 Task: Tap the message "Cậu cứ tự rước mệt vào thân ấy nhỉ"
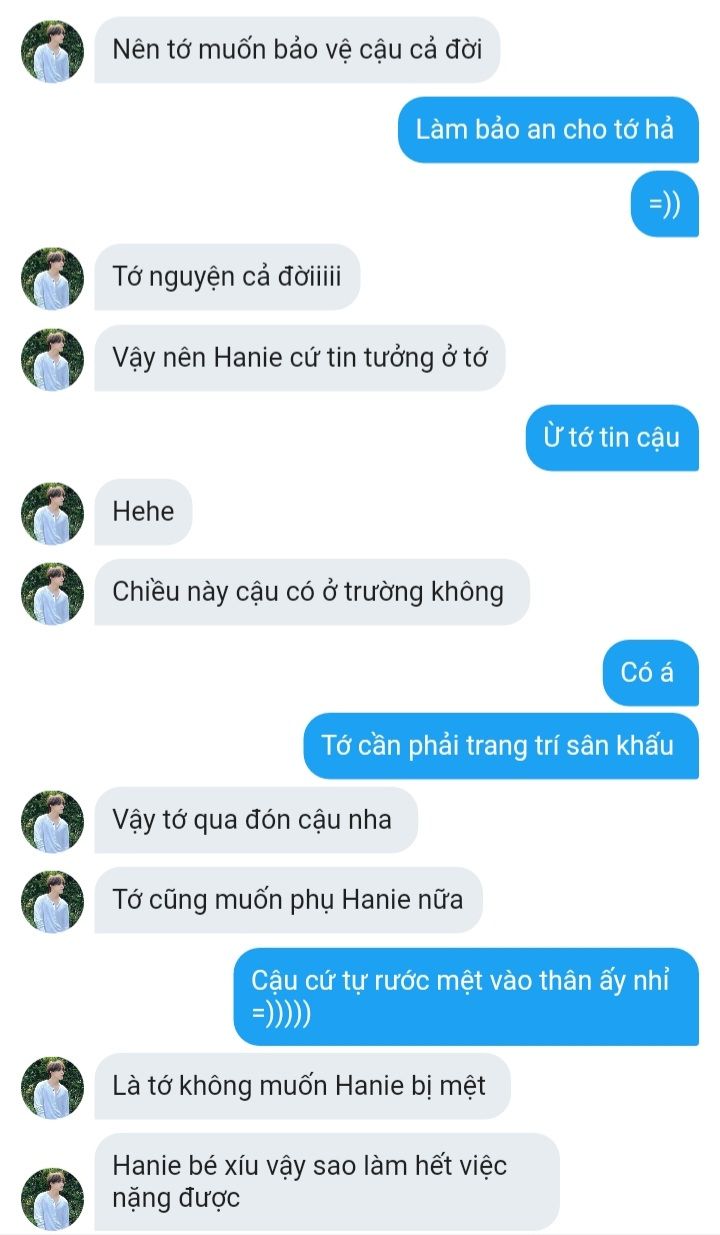point(466,997)
